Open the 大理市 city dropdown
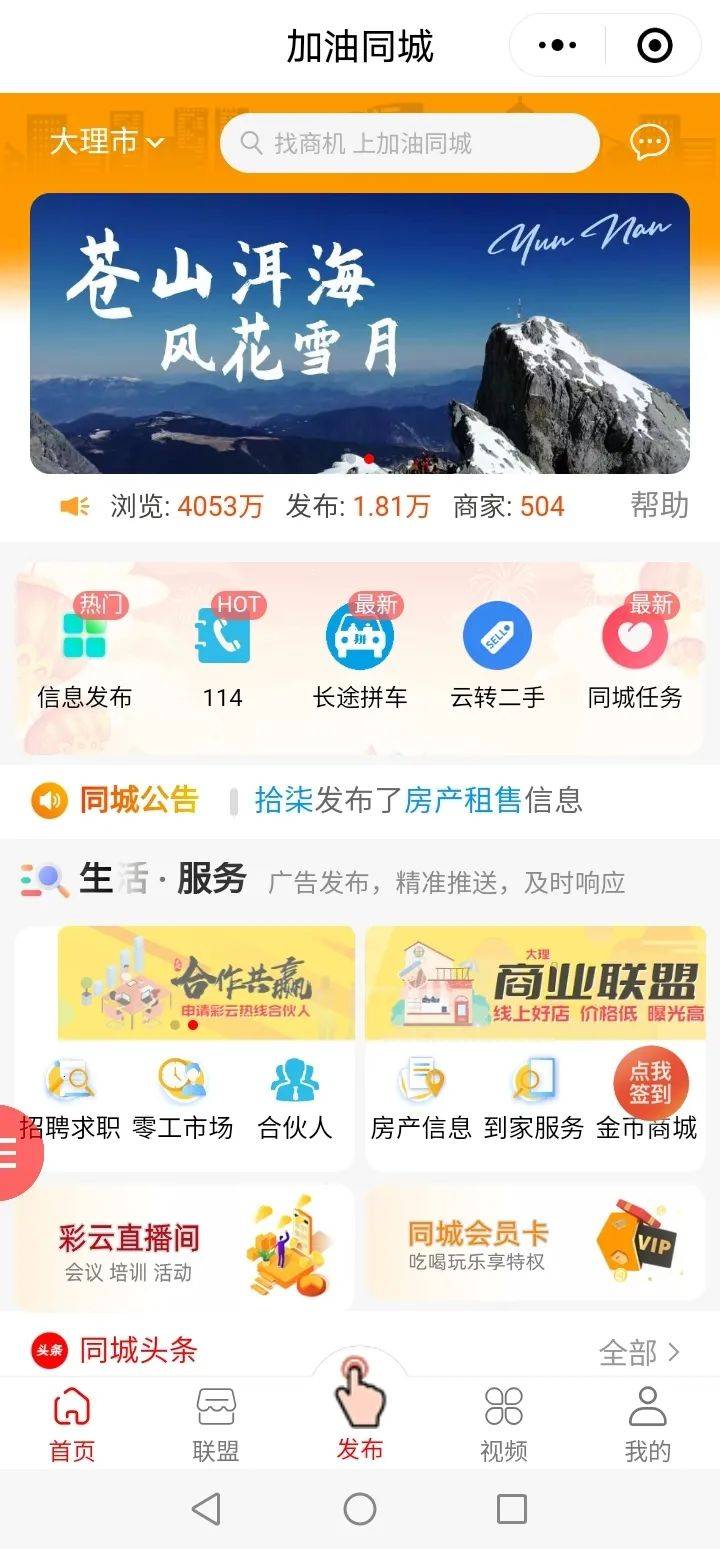The image size is (720, 1549). pyautogui.click(x=106, y=142)
